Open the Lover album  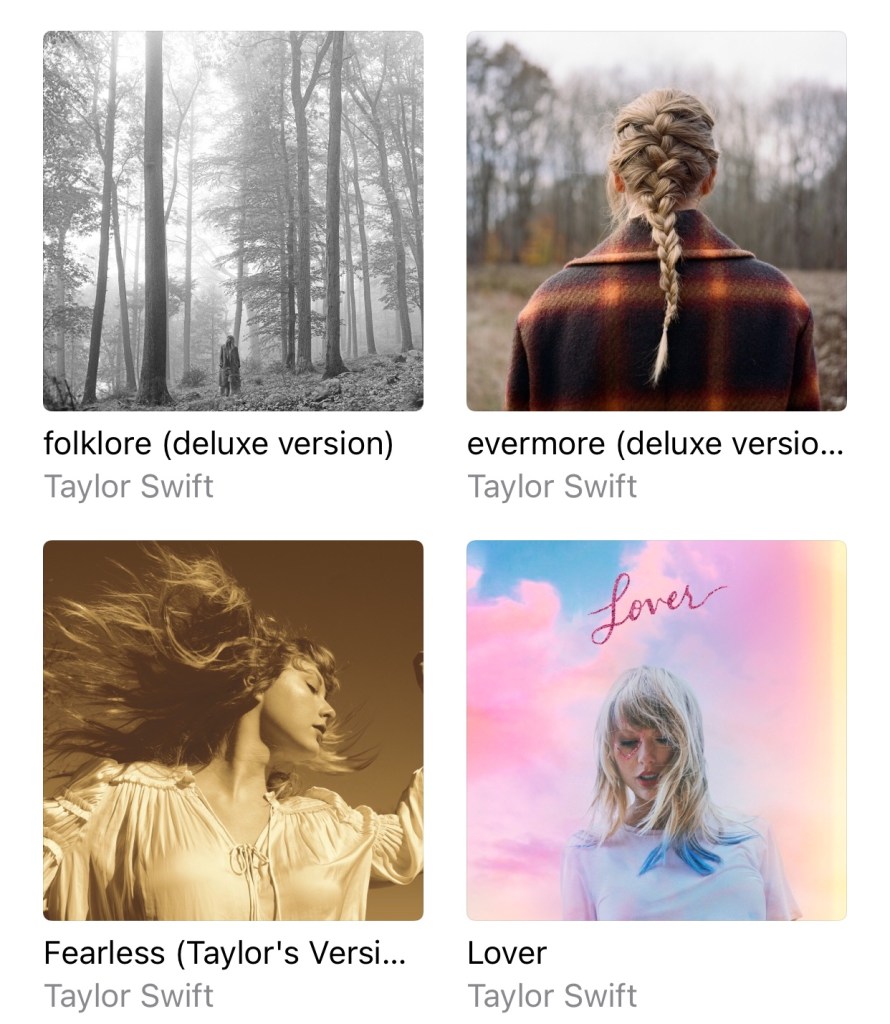point(656,730)
